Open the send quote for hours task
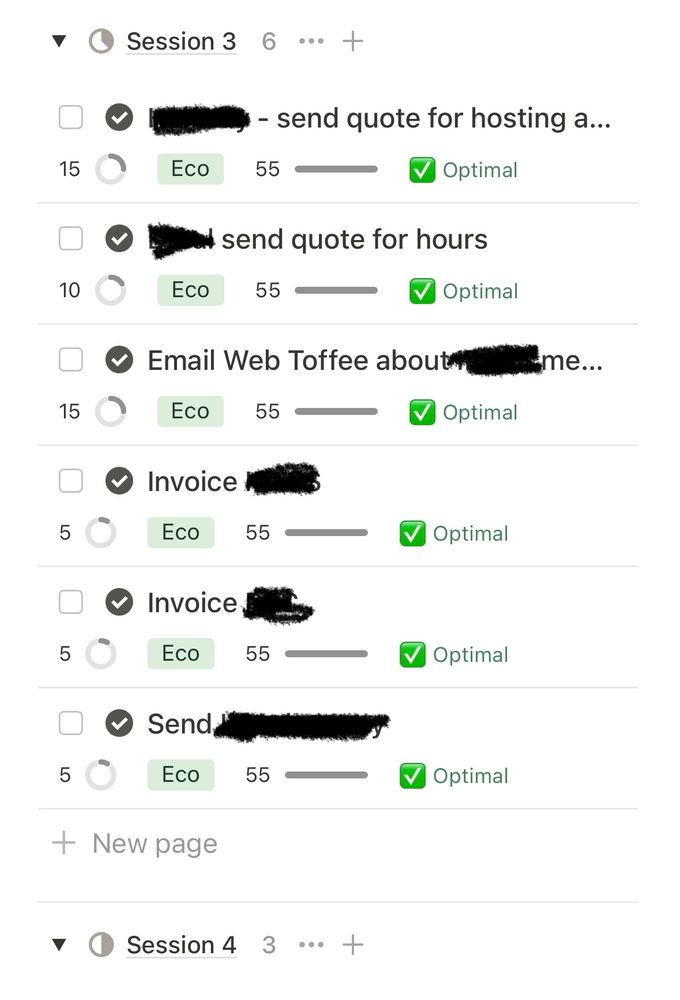Image resolution: width=680 pixels, height=1000 pixels. click(x=354, y=239)
